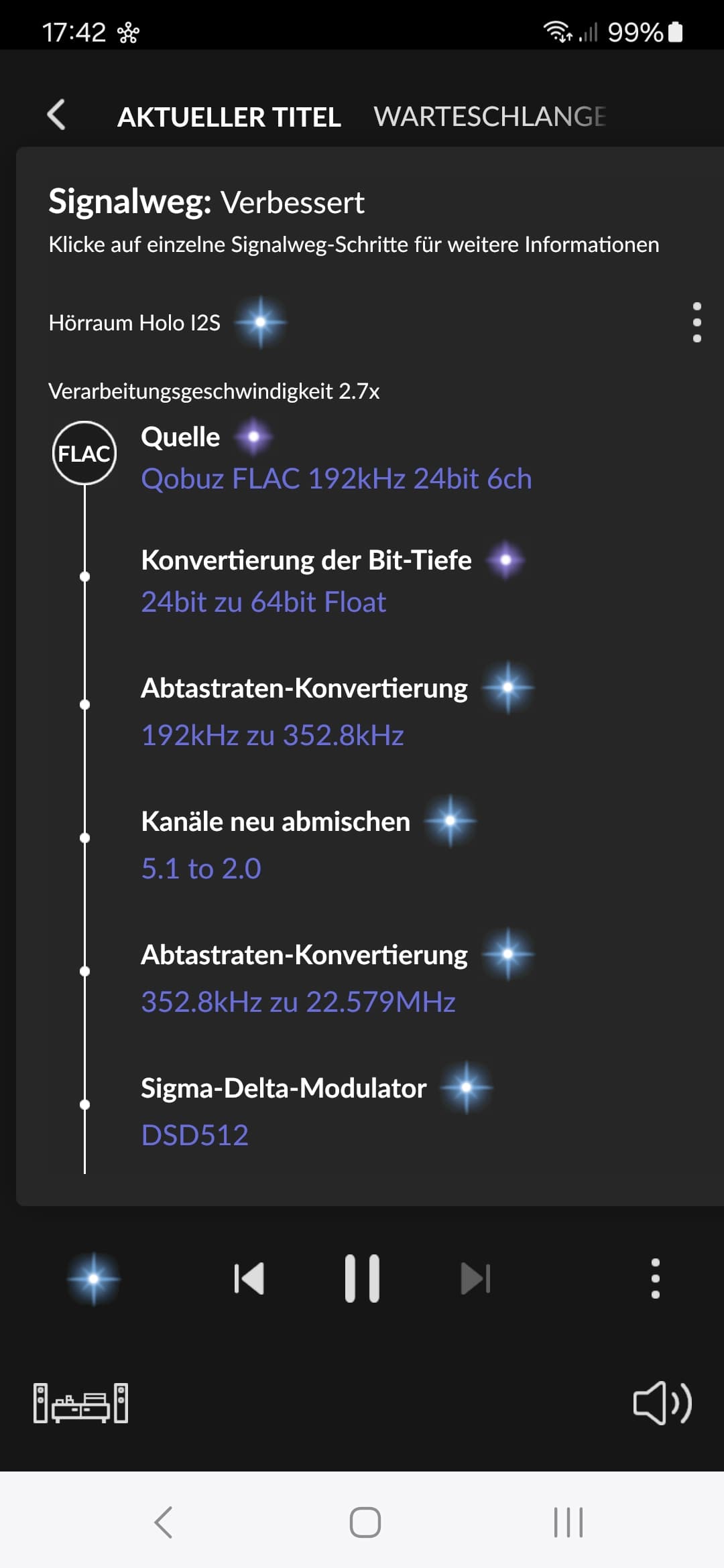Tap the signal path star icon by playback controls
724x1568 pixels.
click(94, 1279)
